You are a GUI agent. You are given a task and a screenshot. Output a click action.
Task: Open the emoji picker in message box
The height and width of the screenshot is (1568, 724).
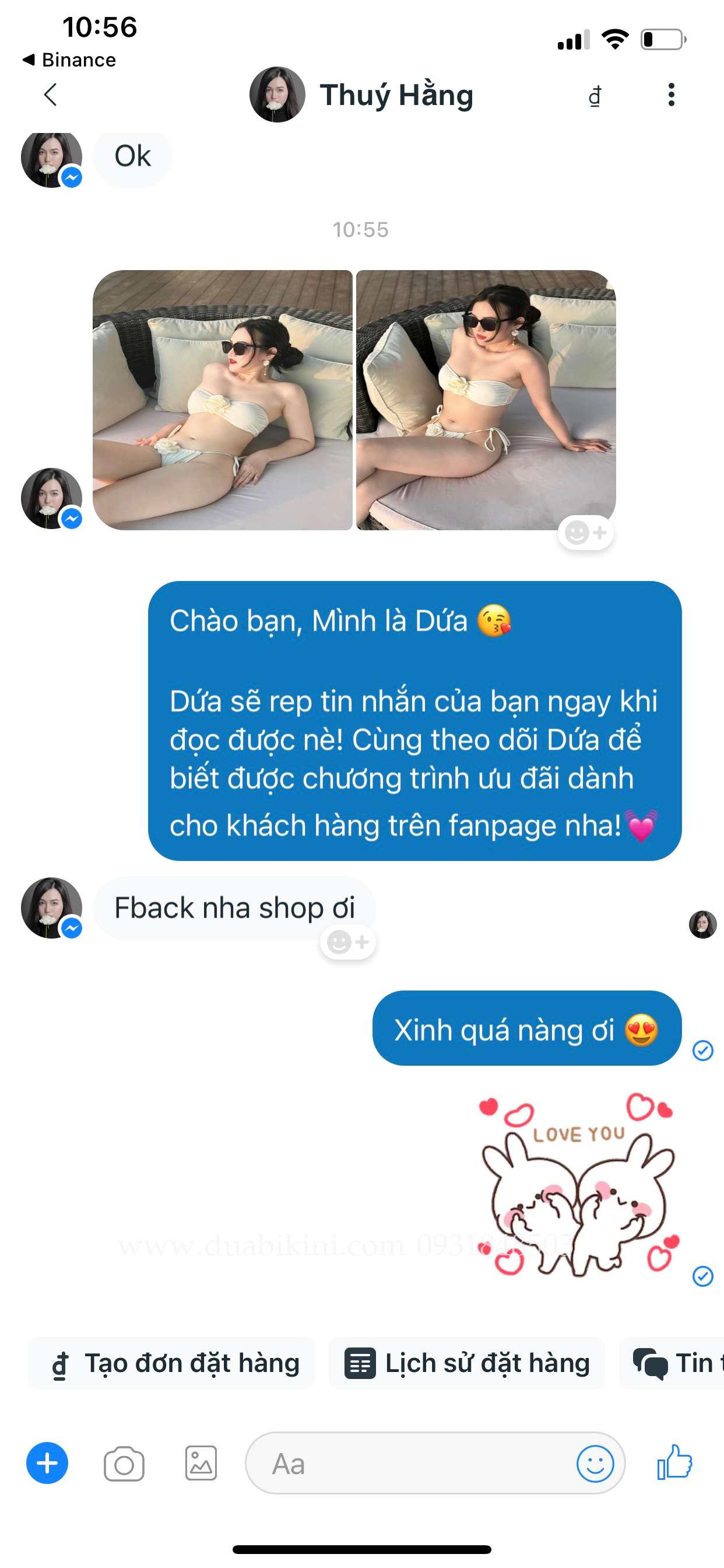595,1464
